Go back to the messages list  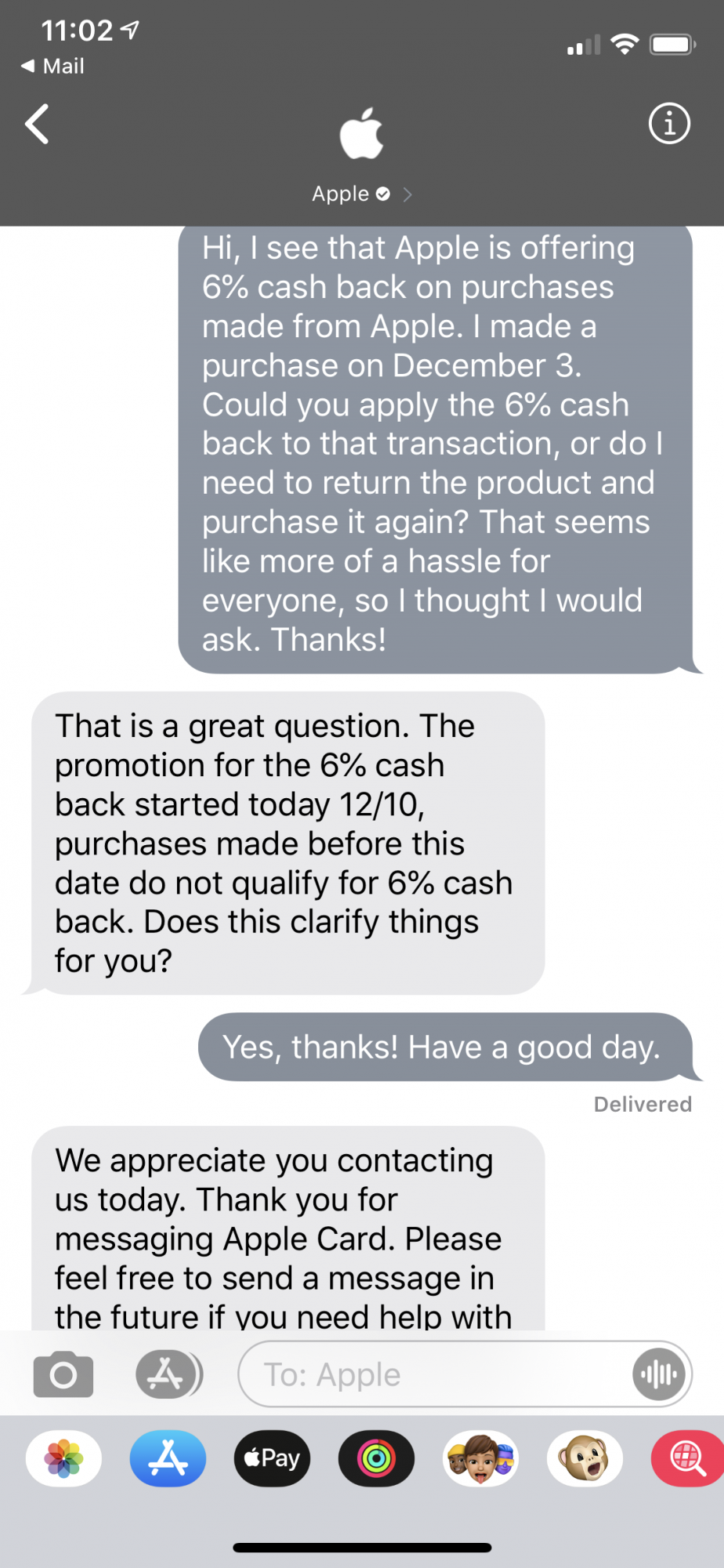37,124
